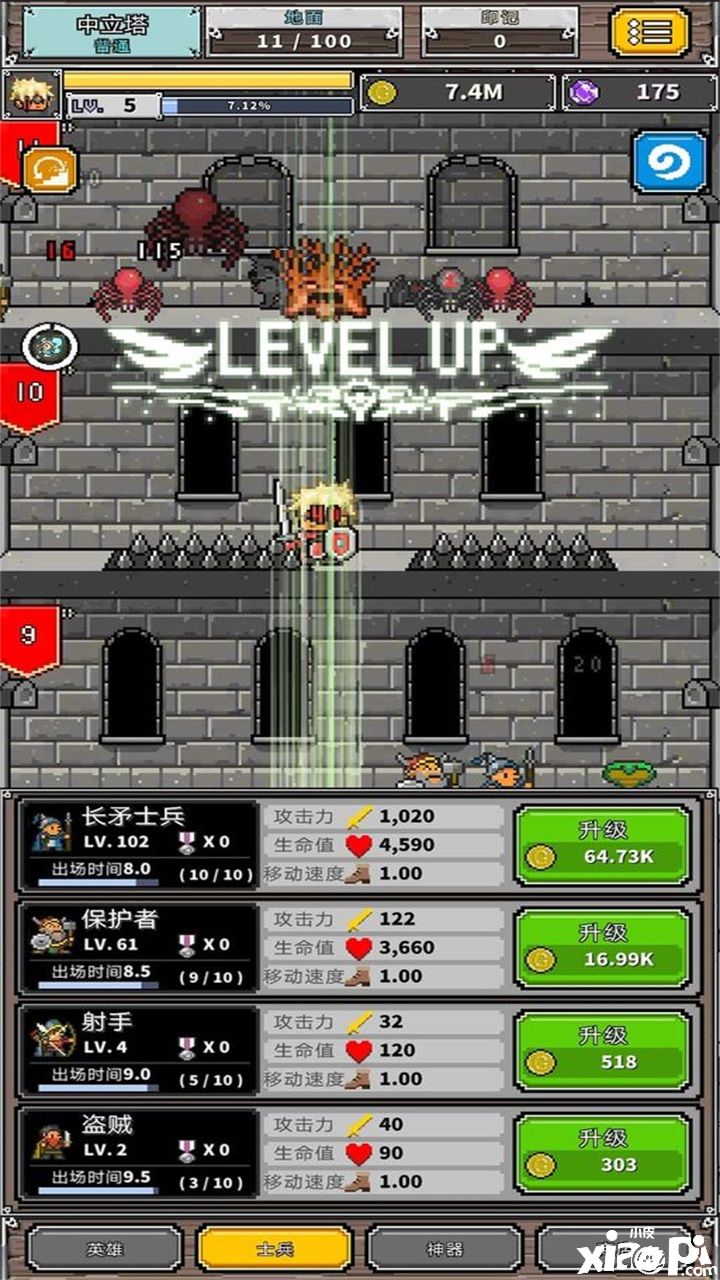Switch to the 神器 tab

[x=445, y=1249]
